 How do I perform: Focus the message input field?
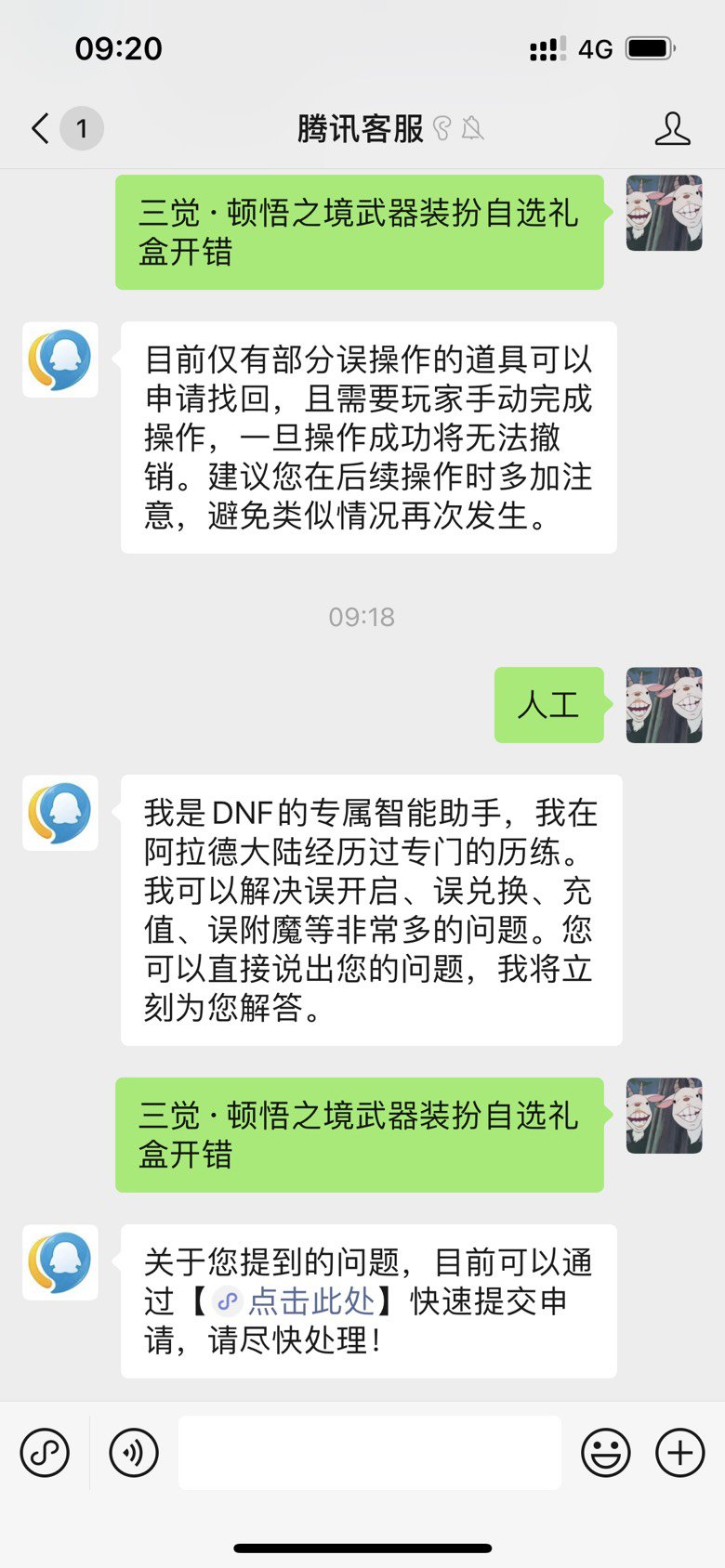(x=370, y=1452)
